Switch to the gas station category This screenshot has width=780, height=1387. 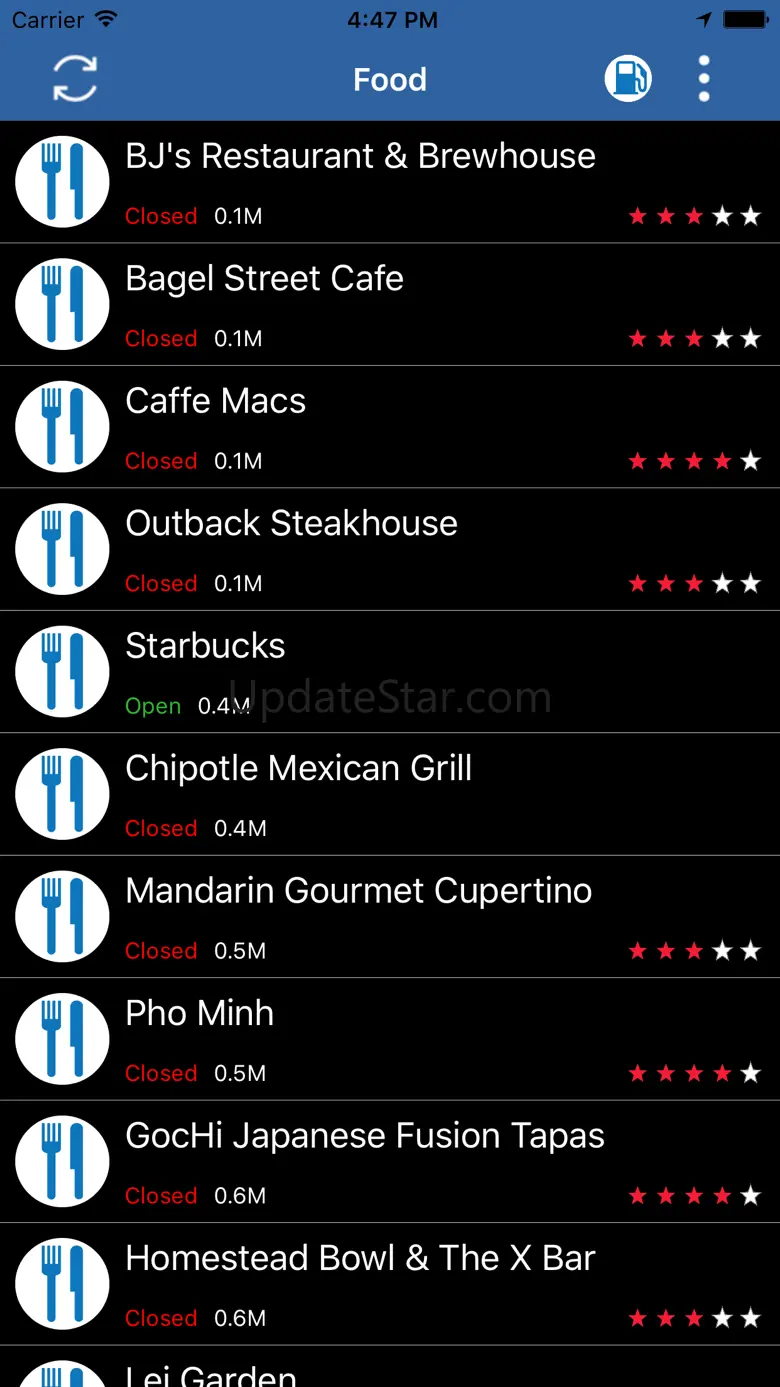[x=628, y=79]
